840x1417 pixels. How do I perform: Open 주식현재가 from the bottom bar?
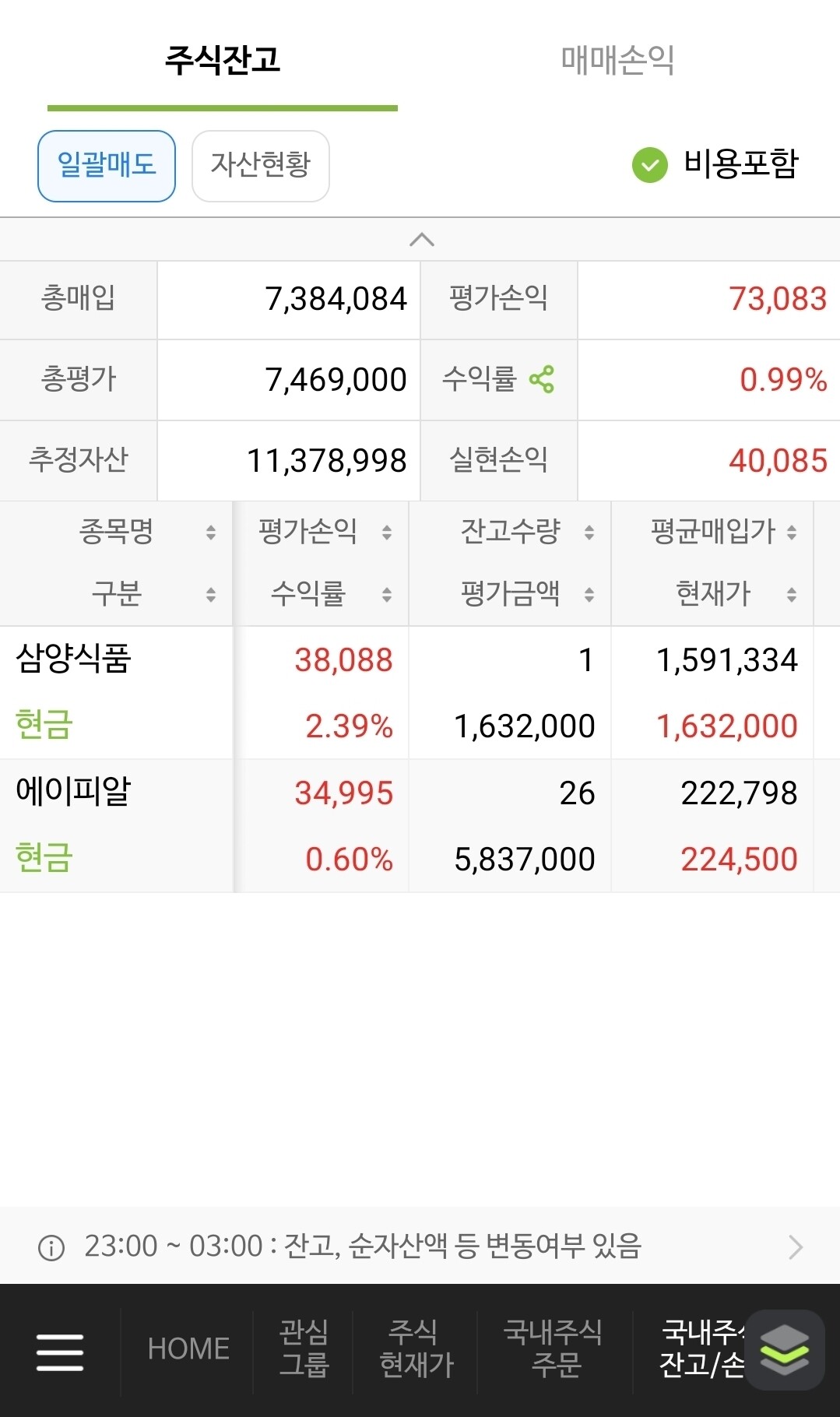416,1348
